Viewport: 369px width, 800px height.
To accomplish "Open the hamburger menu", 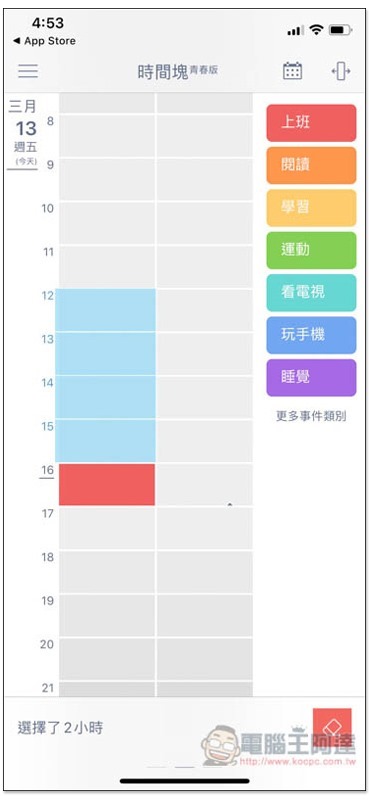I will [28, 71].
